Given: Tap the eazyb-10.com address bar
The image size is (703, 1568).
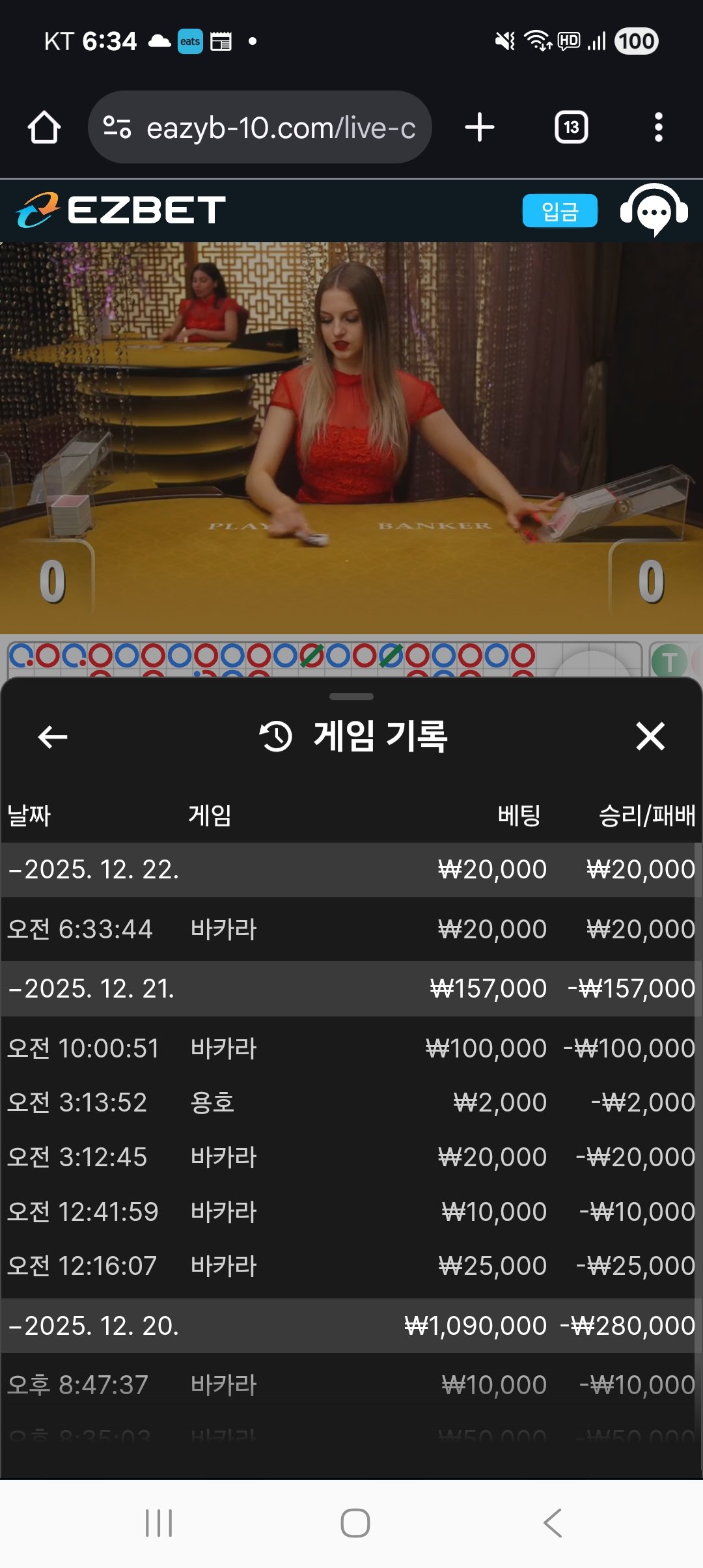Looking at the screenshot, I should click(x=260, y=128).
